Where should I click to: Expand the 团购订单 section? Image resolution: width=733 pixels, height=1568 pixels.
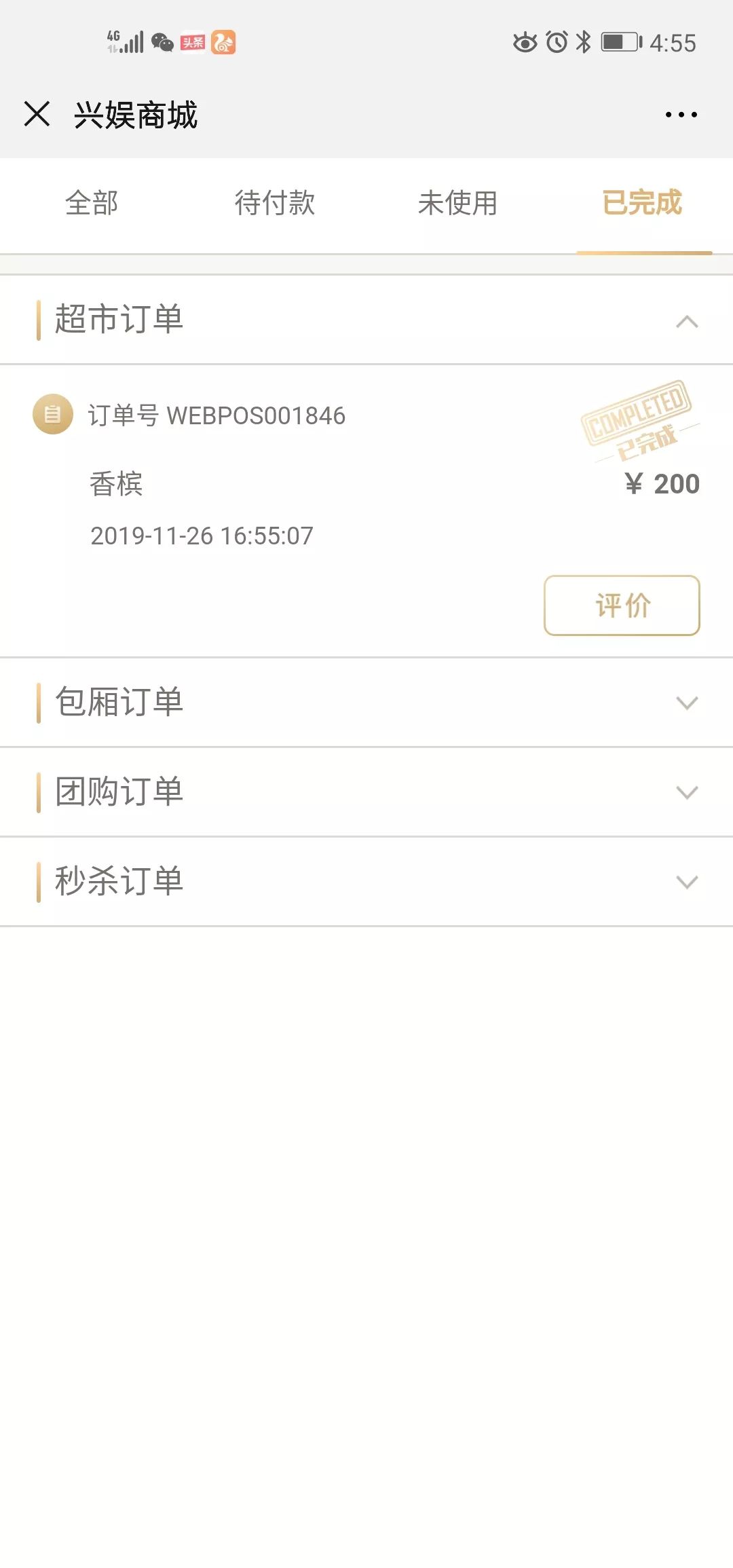pos(366,792)
